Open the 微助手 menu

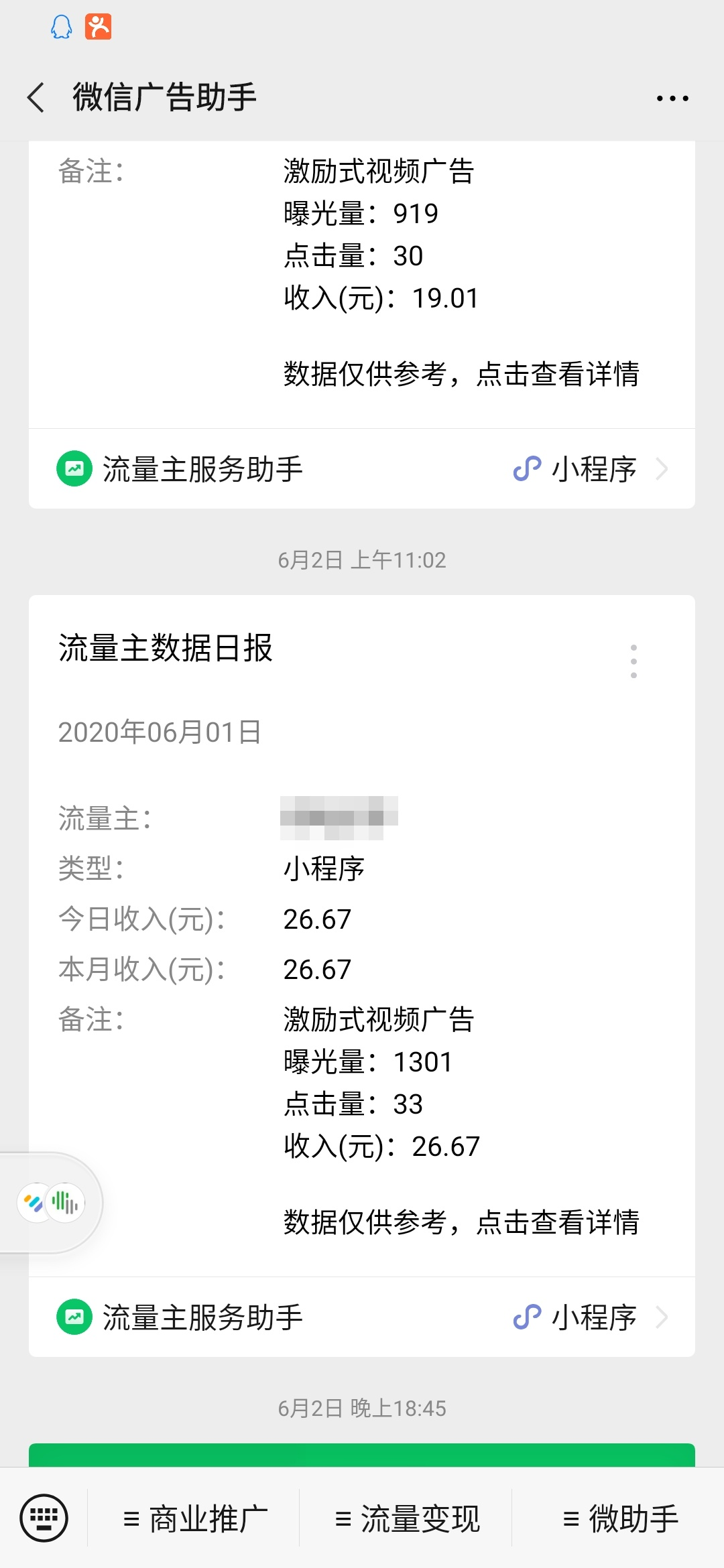[x=619, y=1518]
